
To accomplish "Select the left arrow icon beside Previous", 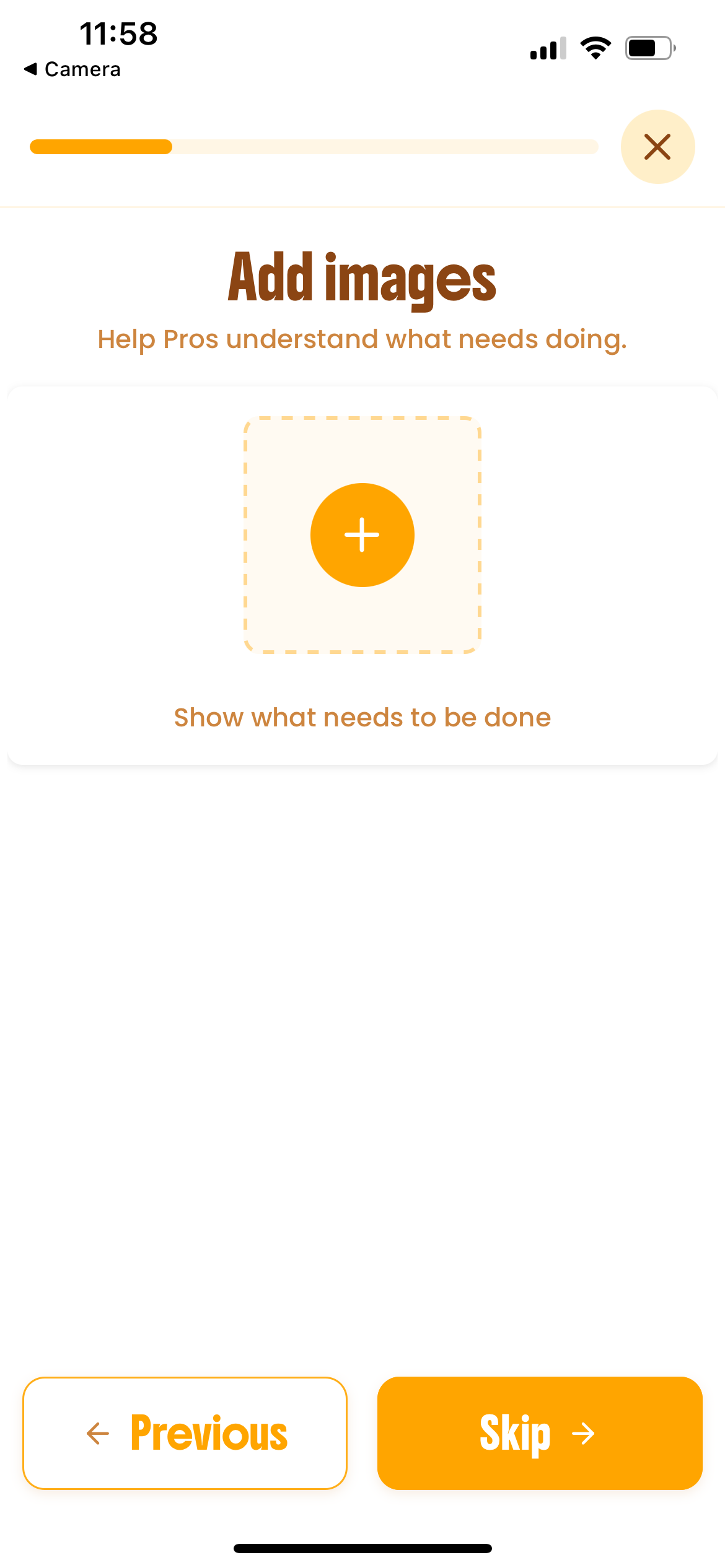I will tap(96, 1432).
